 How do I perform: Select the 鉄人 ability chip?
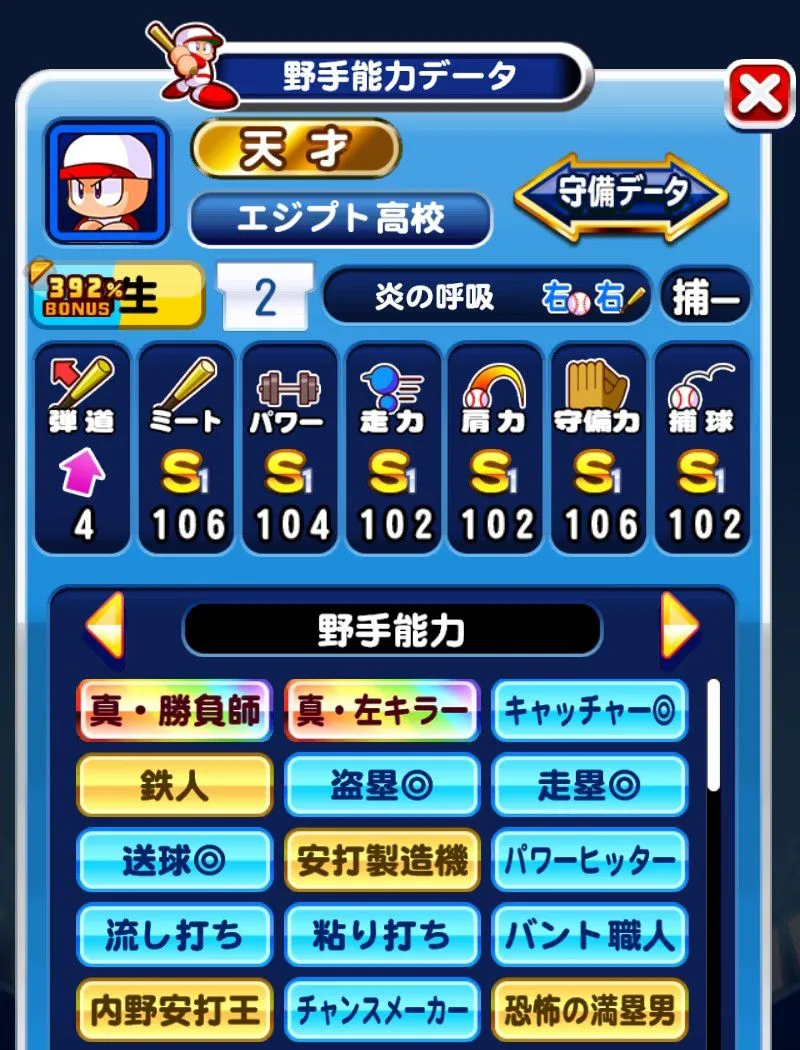pyautogui.click(x=175, y=785)
